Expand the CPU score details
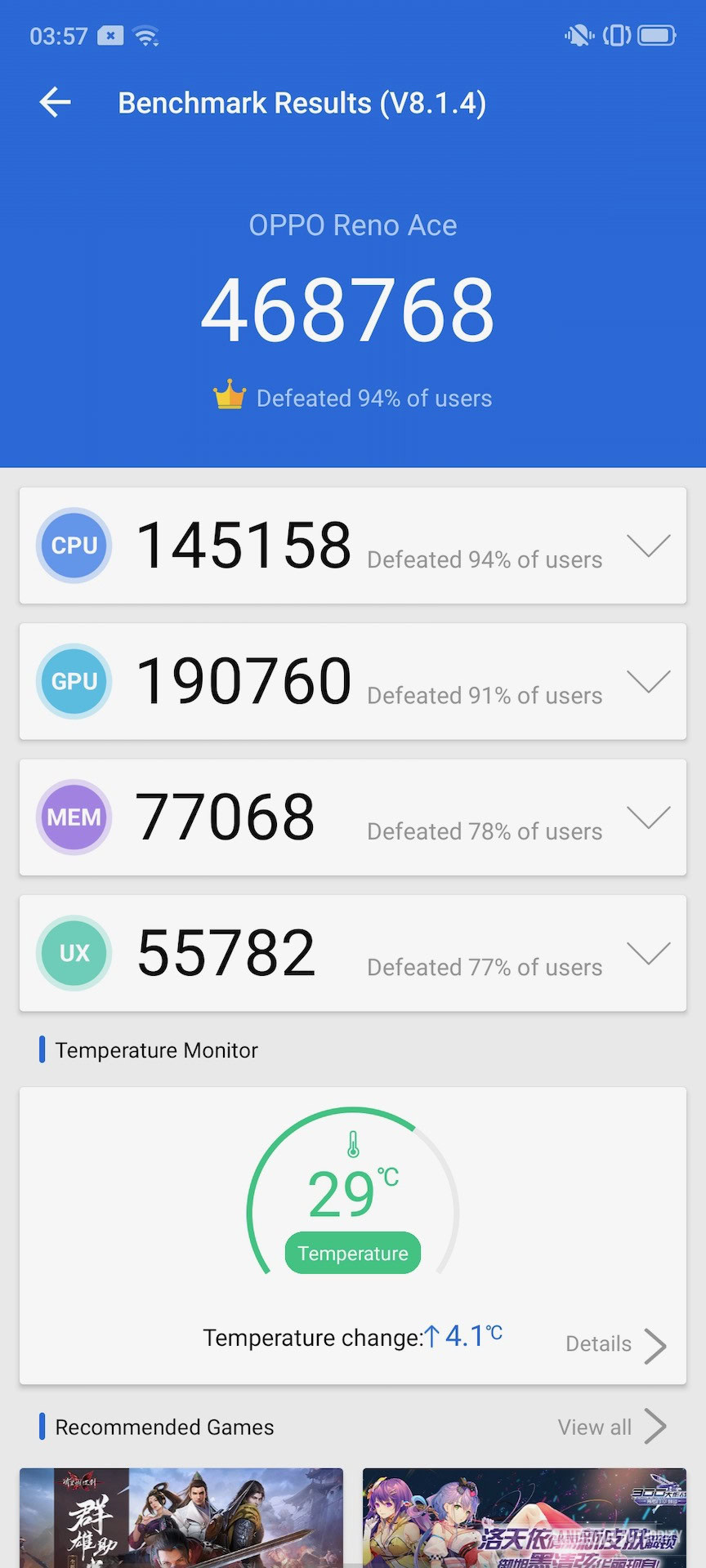 [648, 546]
